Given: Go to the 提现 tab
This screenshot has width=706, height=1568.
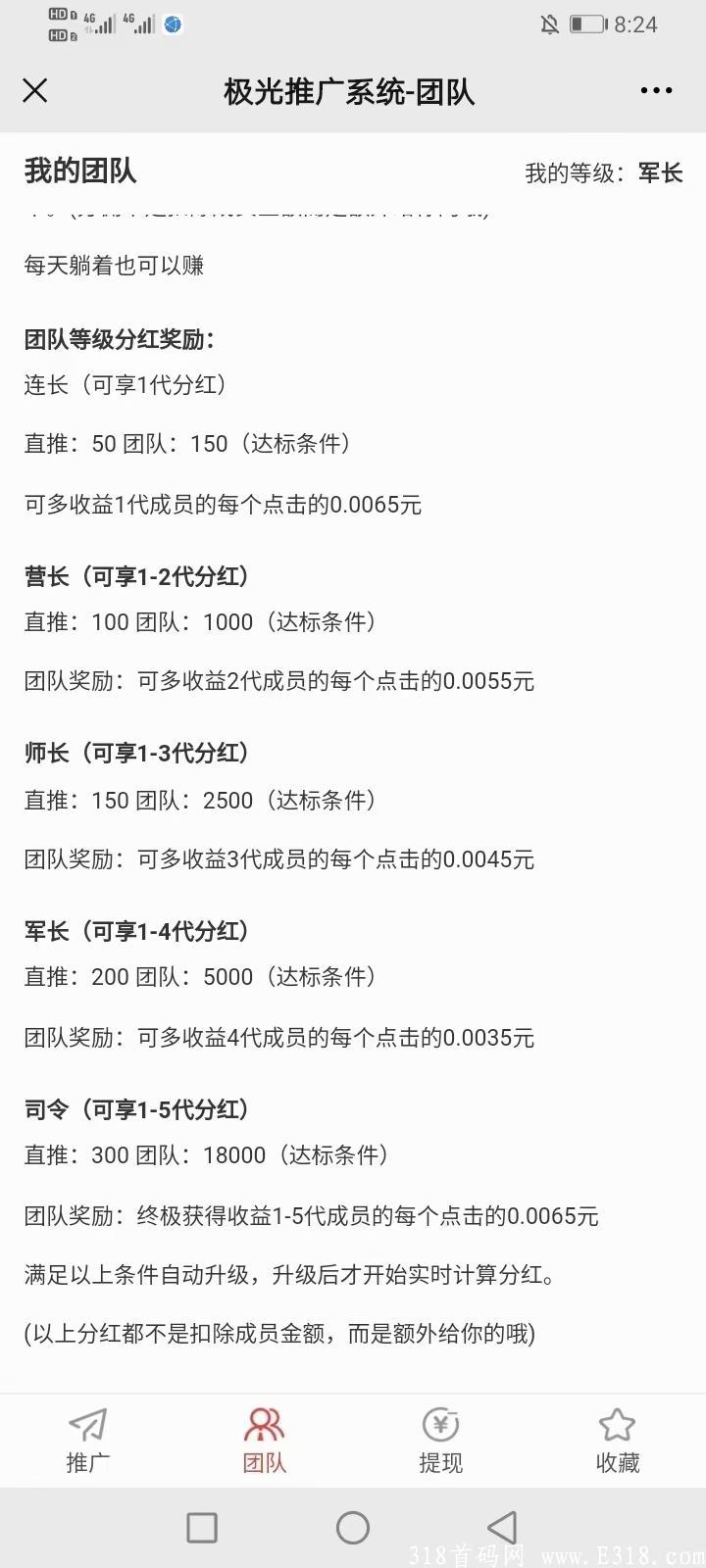Looking at the screenshot, I should 440,1441.
